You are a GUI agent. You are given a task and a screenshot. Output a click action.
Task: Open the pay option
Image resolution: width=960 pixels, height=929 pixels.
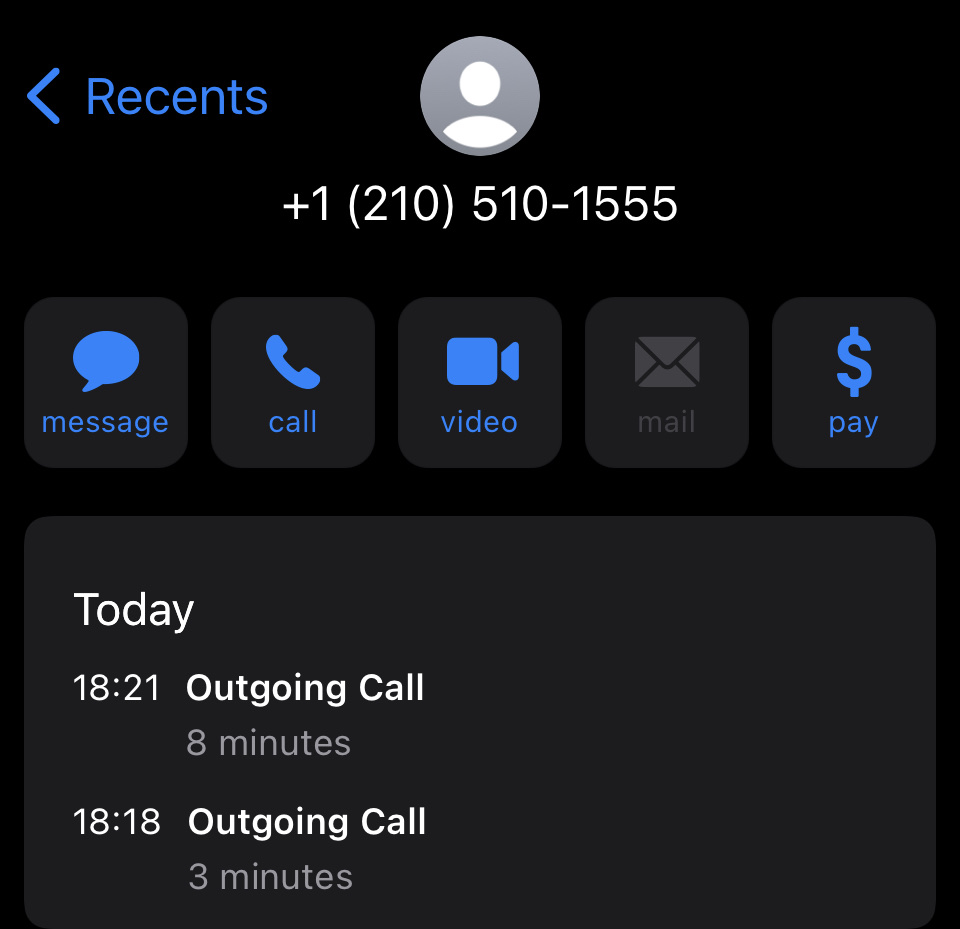point(853,382)
